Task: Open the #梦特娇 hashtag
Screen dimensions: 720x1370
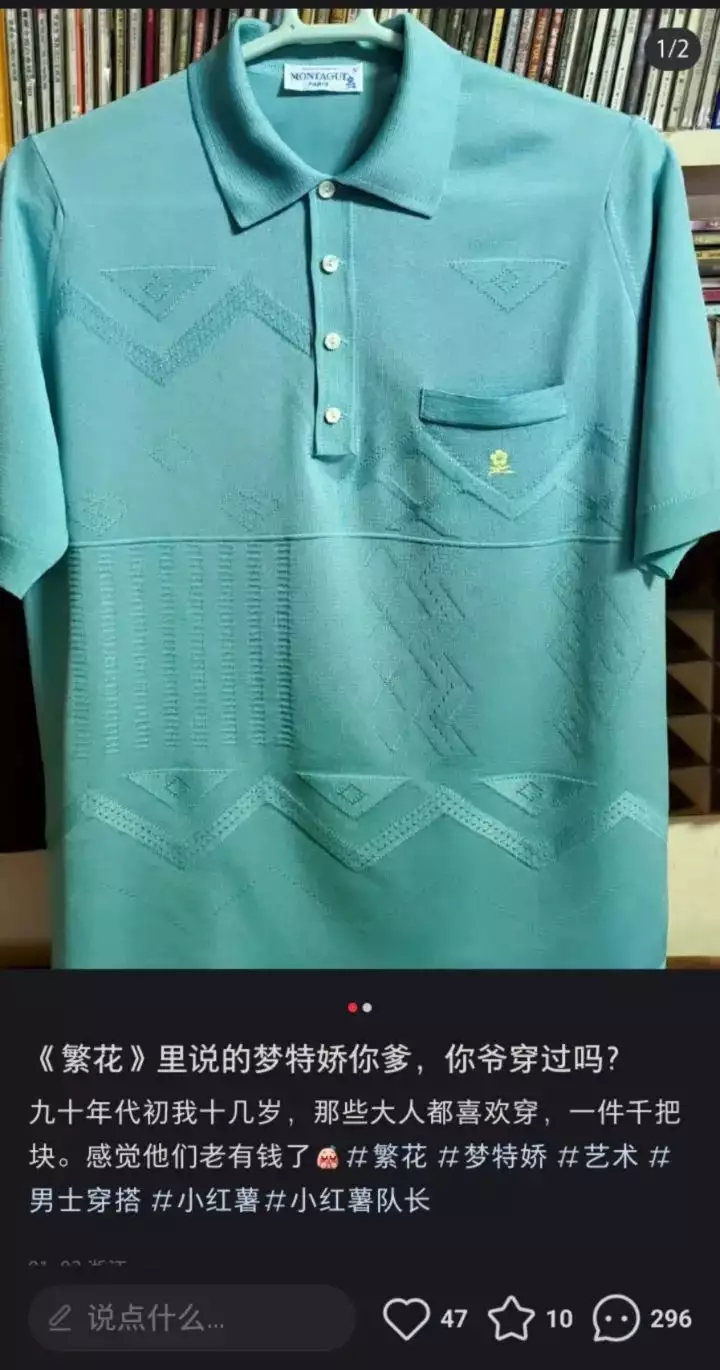Action: [494, 1159]
